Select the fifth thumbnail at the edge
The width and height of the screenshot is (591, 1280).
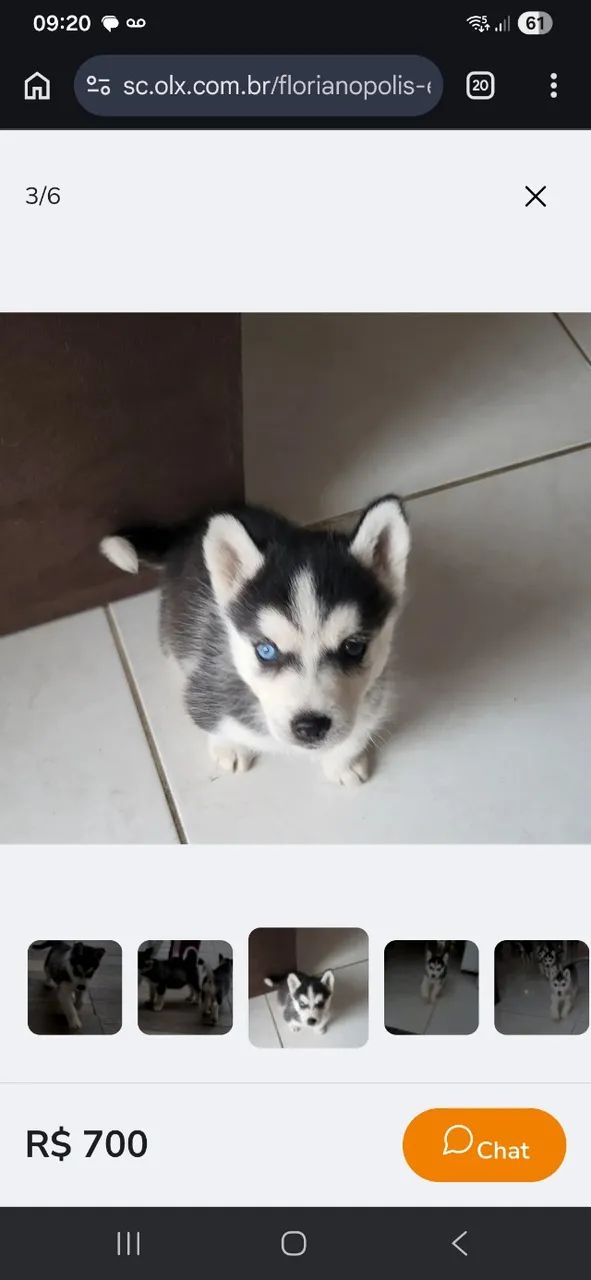tap(542, 987)
